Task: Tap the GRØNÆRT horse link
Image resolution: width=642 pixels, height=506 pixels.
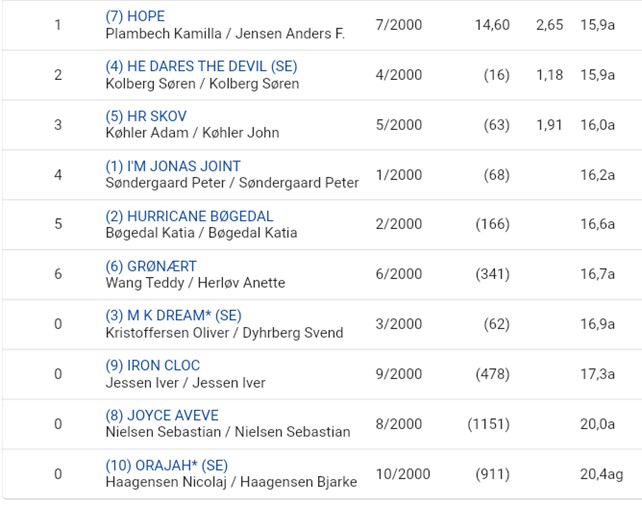Action: coord(151,266)
